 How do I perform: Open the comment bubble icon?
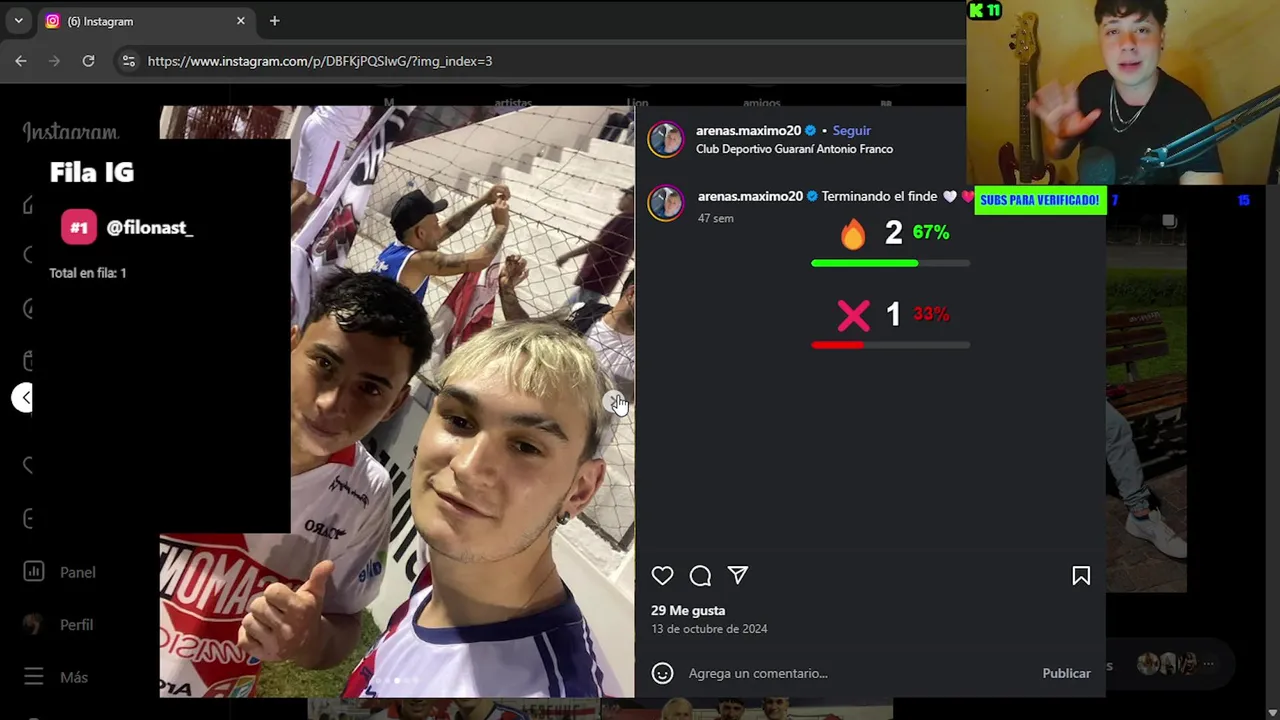click(x=700, y=575)
